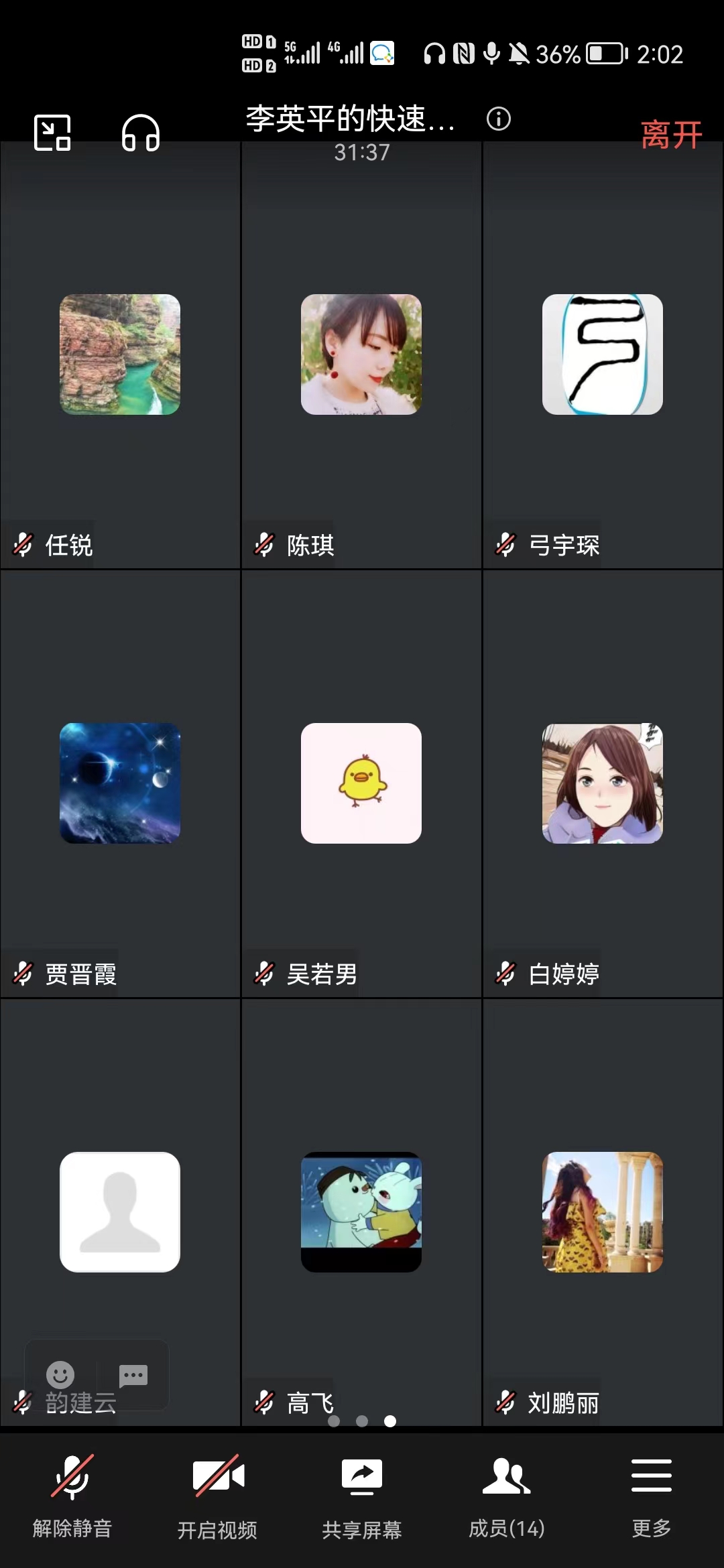
Task: Select 刘鹏丽's participant tile
Action: click(x=603, y=1212)
